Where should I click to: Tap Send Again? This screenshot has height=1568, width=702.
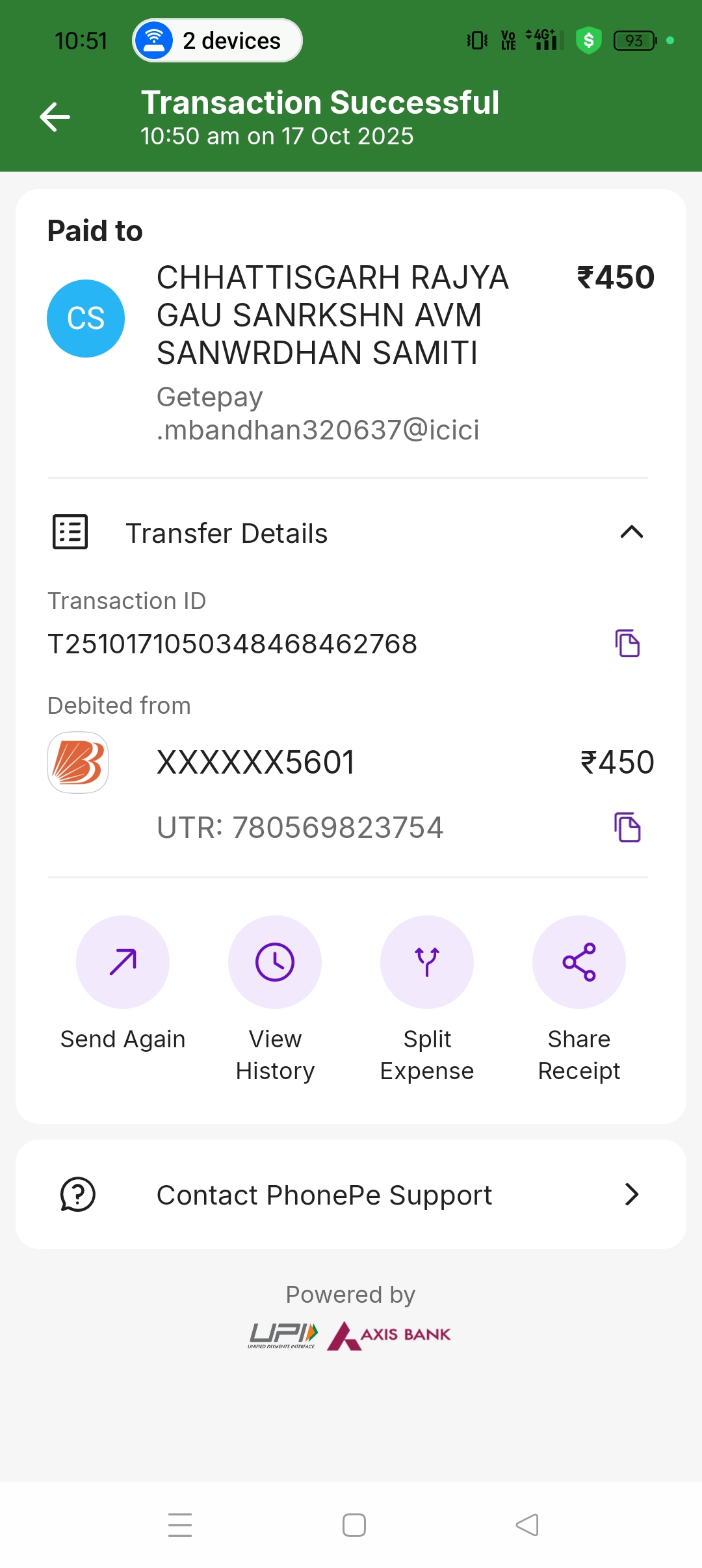click(x=123, y=962)
